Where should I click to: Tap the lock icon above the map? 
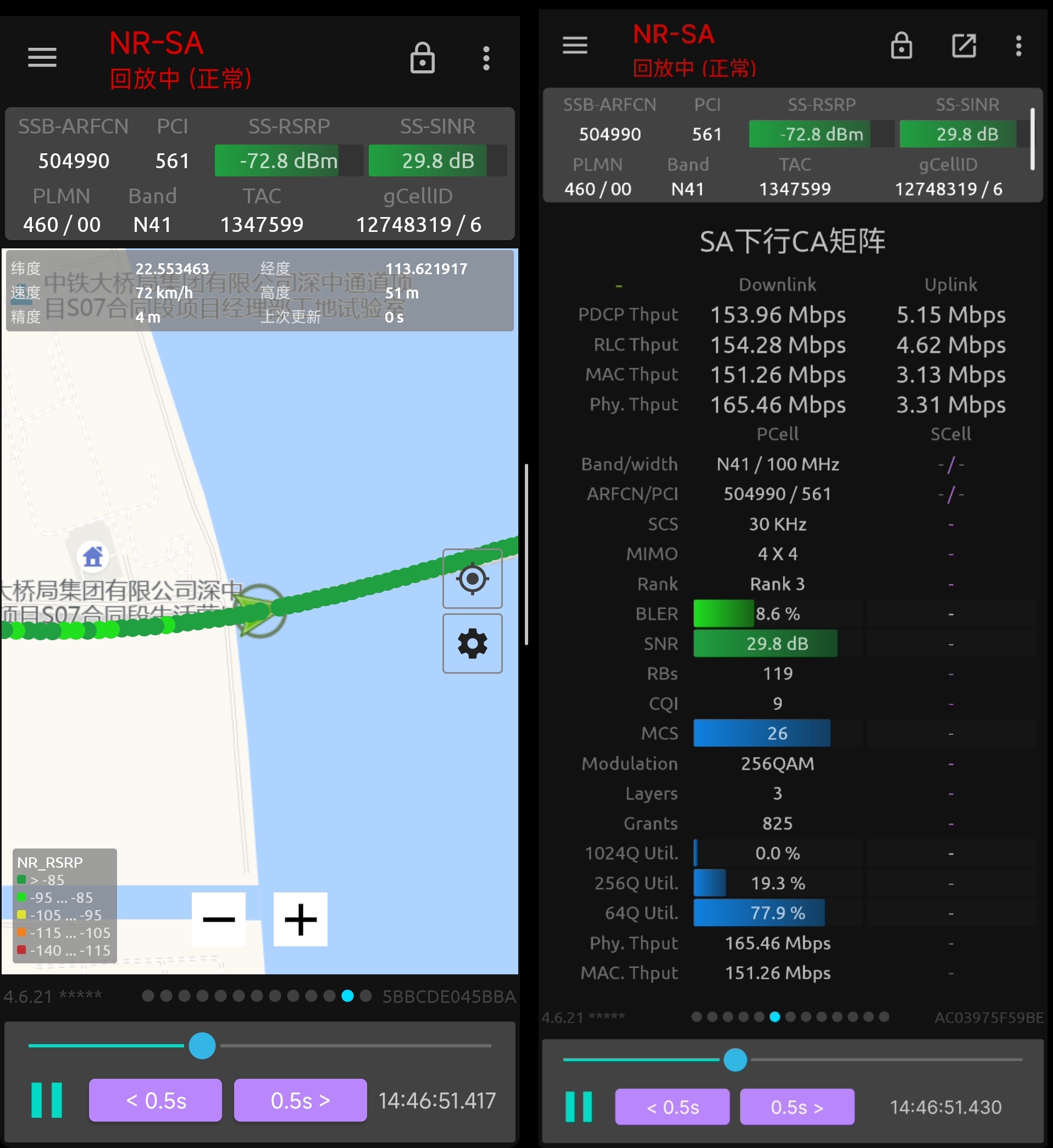click(x=422, y=58)
